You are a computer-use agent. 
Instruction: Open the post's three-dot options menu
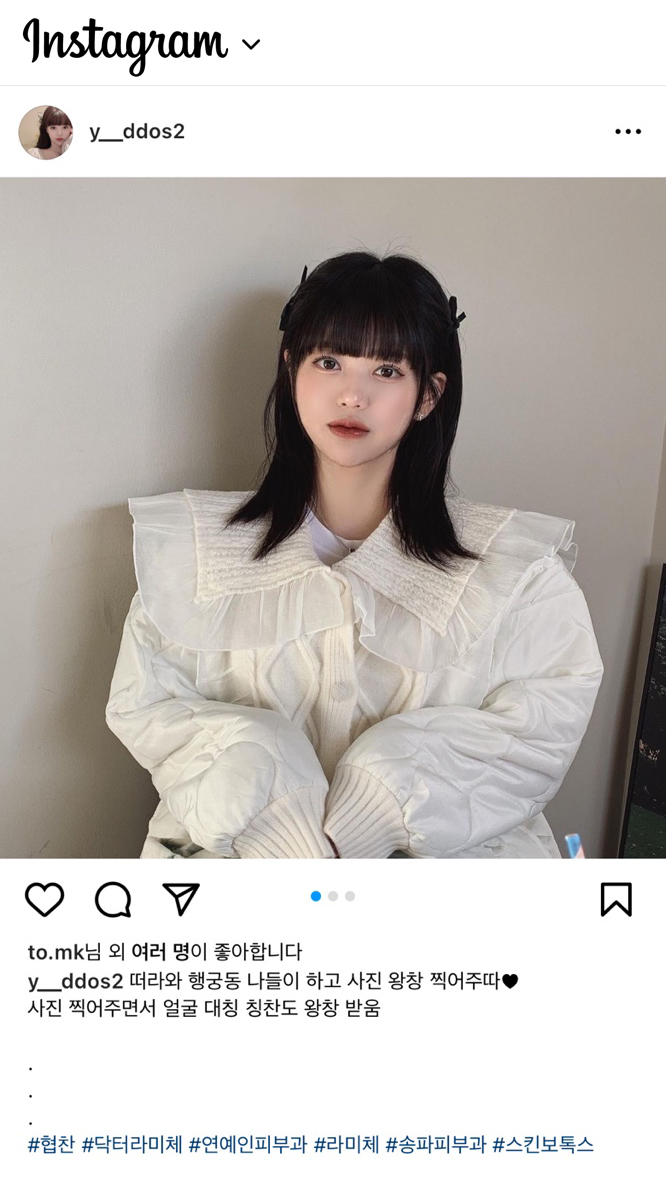click(628, 132)
